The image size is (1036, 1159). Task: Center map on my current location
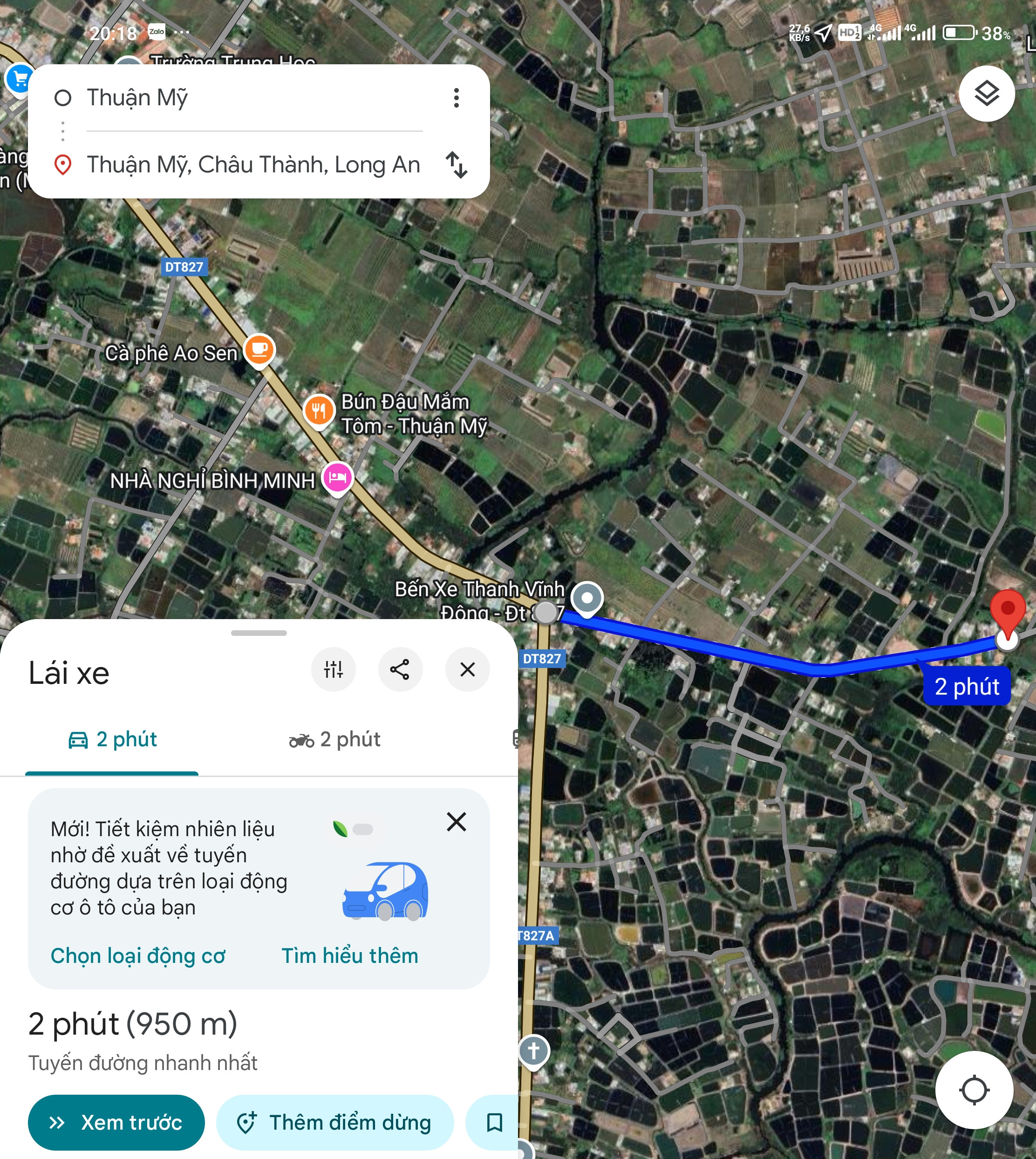[x=974, y=1090]
